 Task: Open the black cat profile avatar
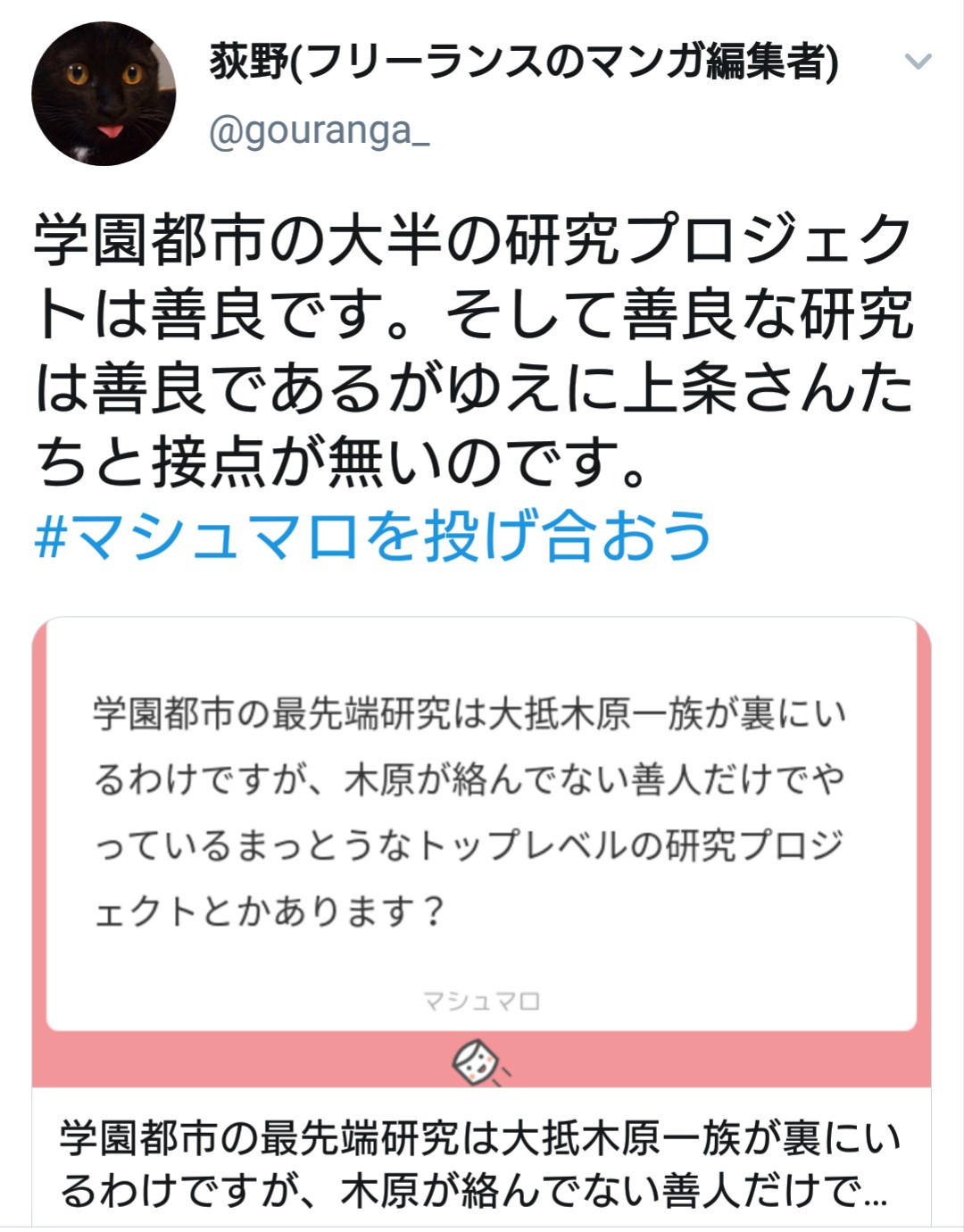point(104,95)
